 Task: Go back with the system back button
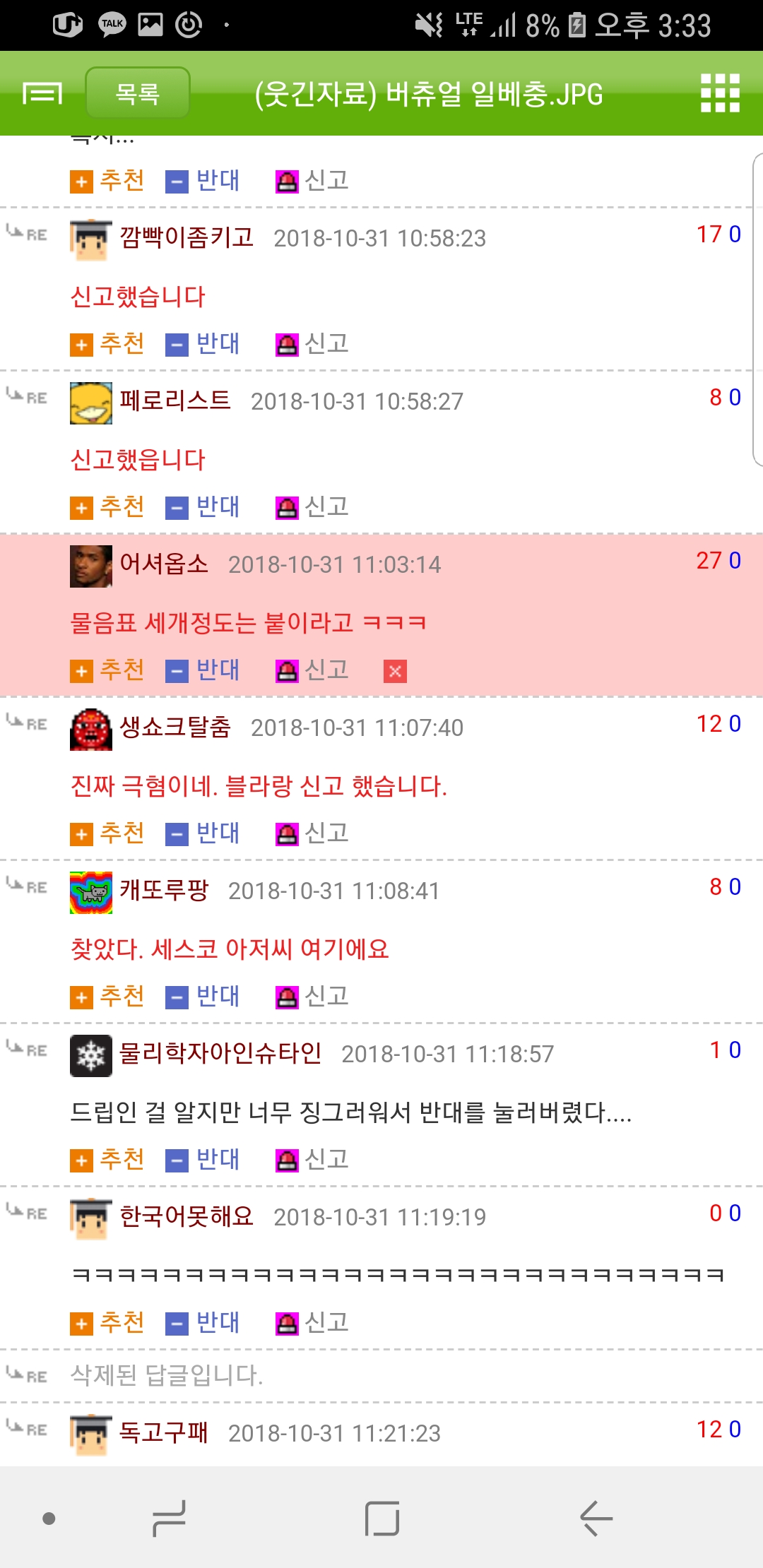click(x=596, y=1519)
